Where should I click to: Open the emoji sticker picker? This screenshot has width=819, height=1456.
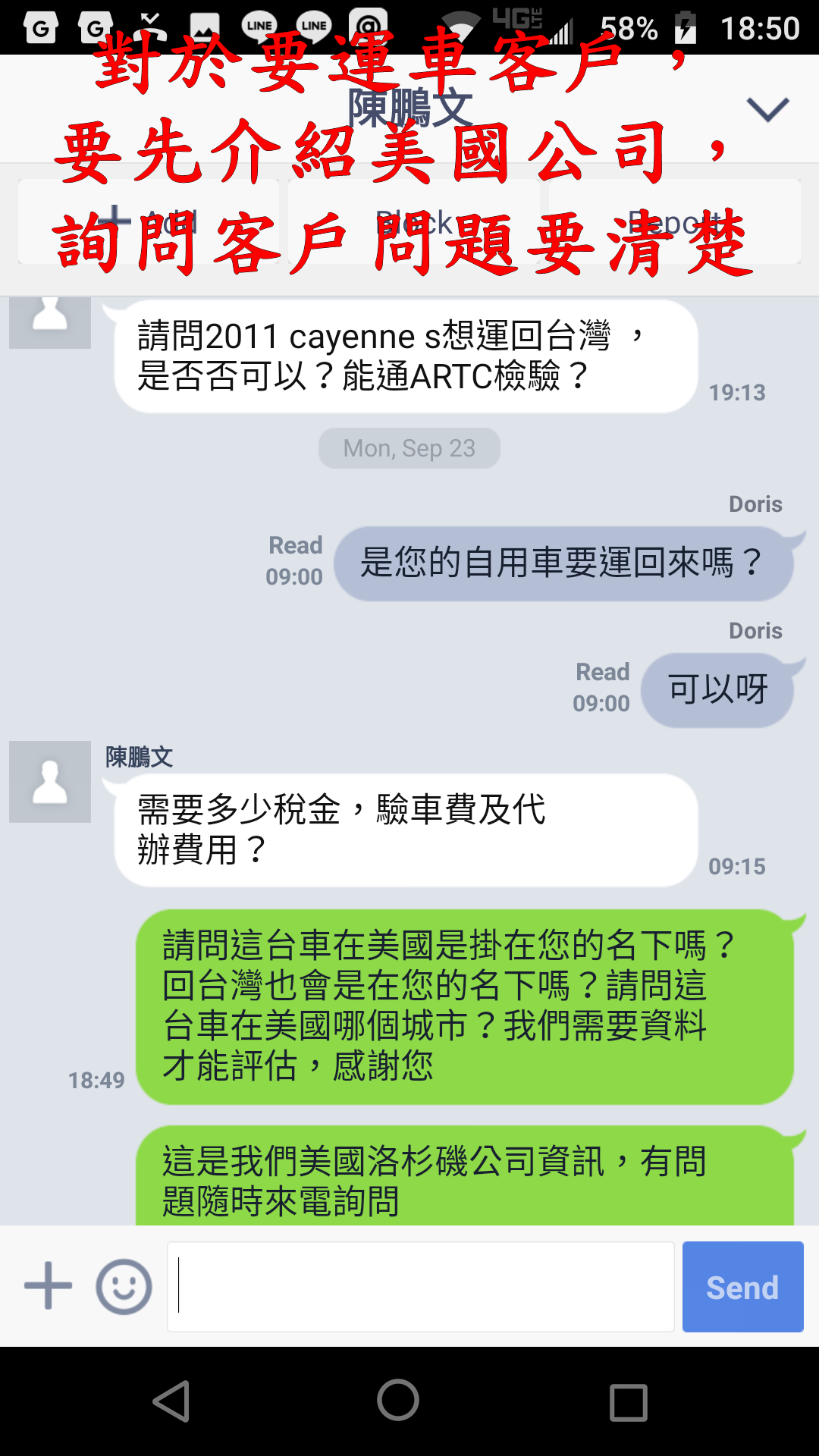tap(124, 1286)
